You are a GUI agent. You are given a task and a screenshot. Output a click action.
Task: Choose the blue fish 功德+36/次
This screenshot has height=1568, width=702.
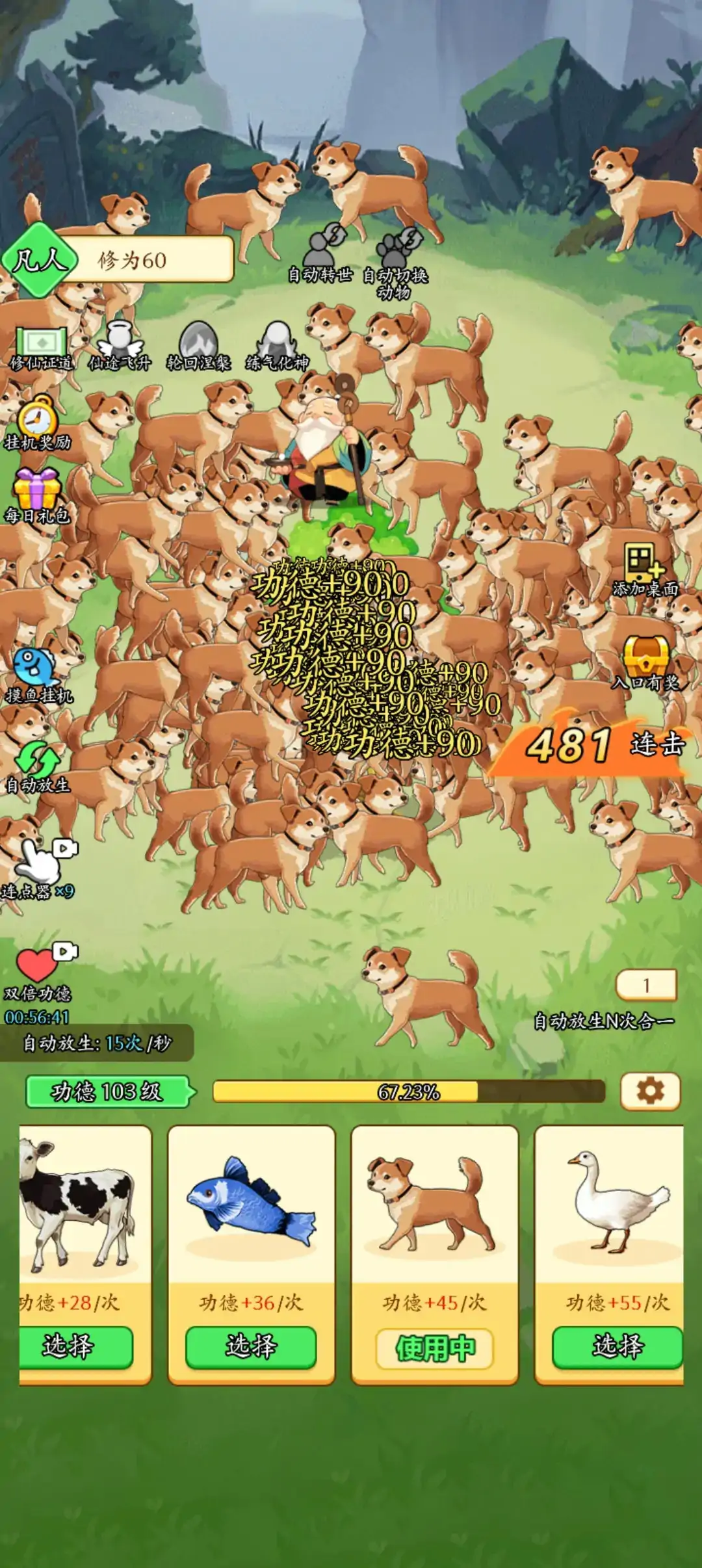point(251,1346)
